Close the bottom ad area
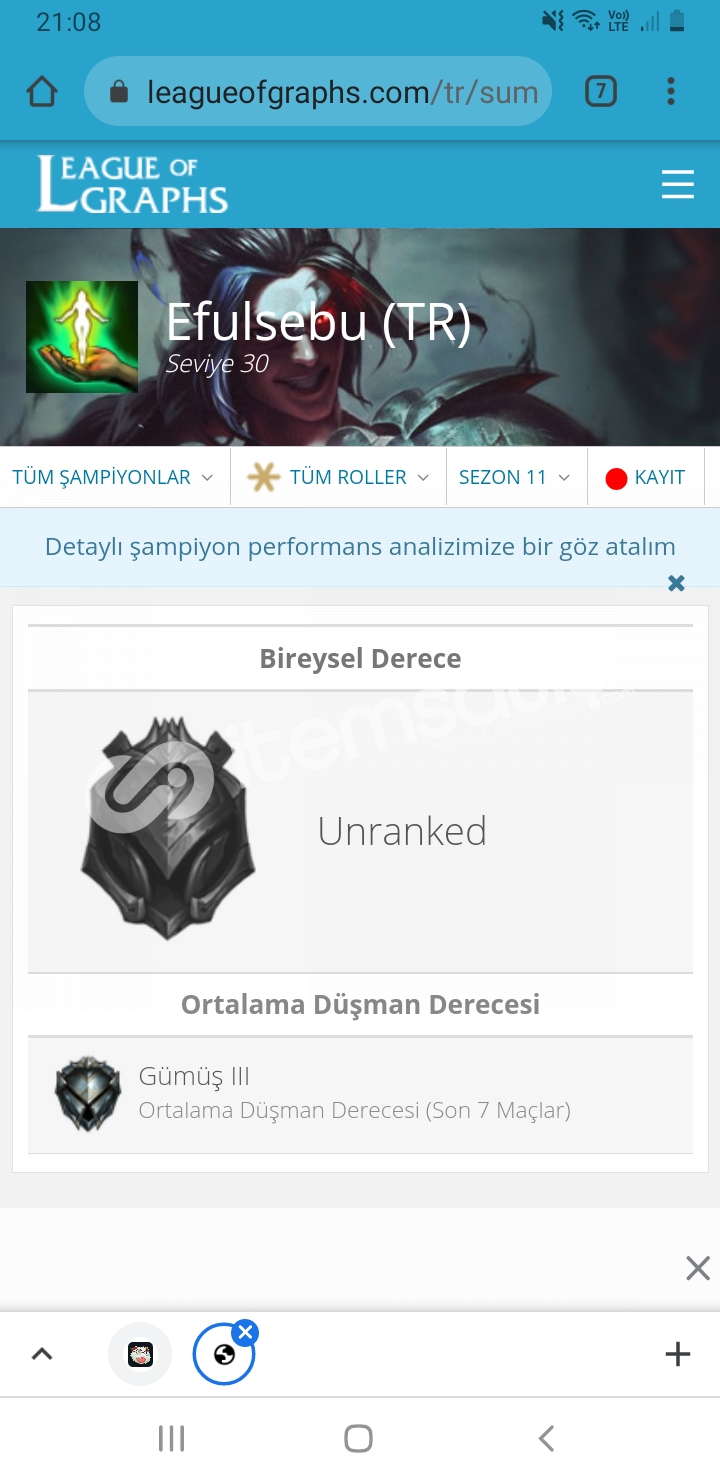Viewport: 720px width, 1480px height. point(697,1268)
